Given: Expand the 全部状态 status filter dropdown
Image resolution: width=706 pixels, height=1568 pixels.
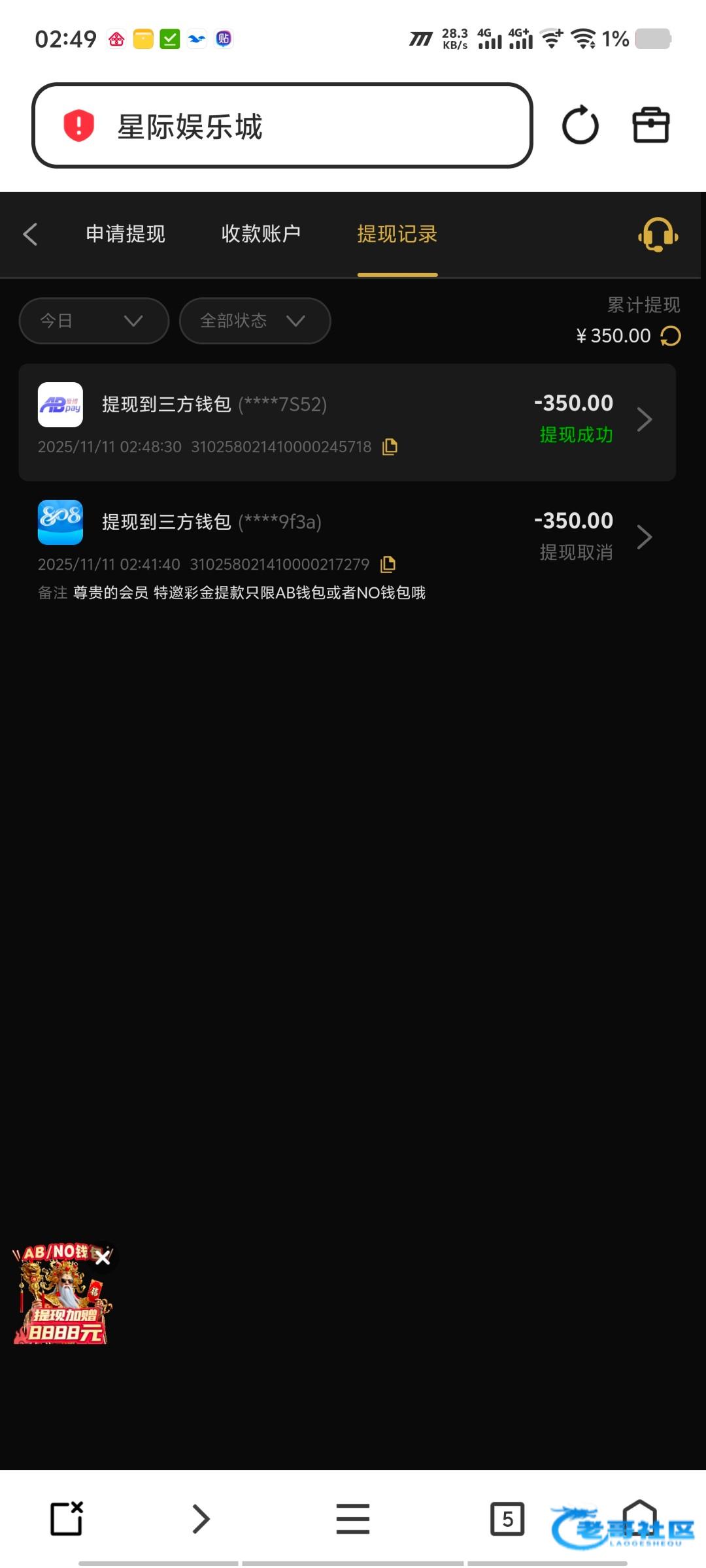Looking at the screenshot, I should 255,321.
